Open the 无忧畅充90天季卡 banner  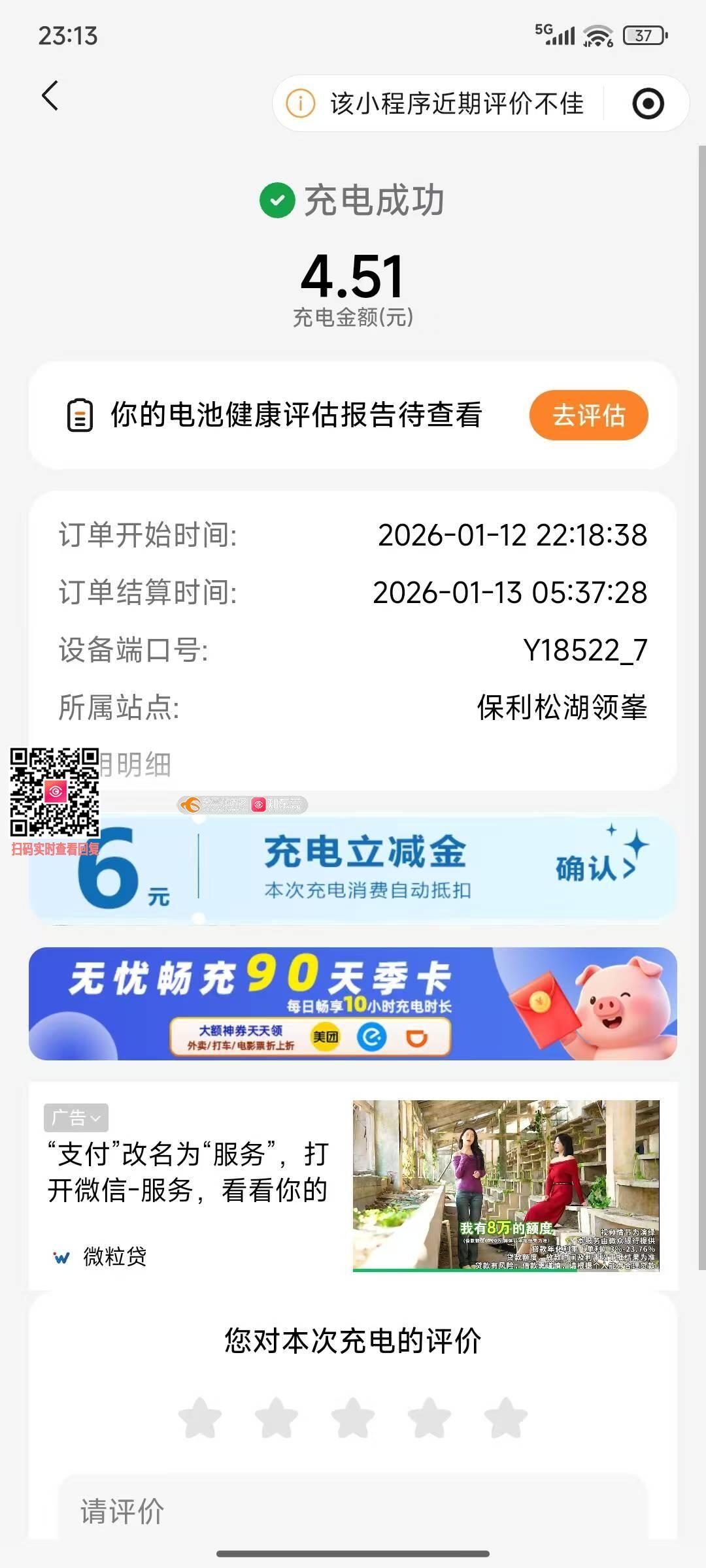point(353,1004)
